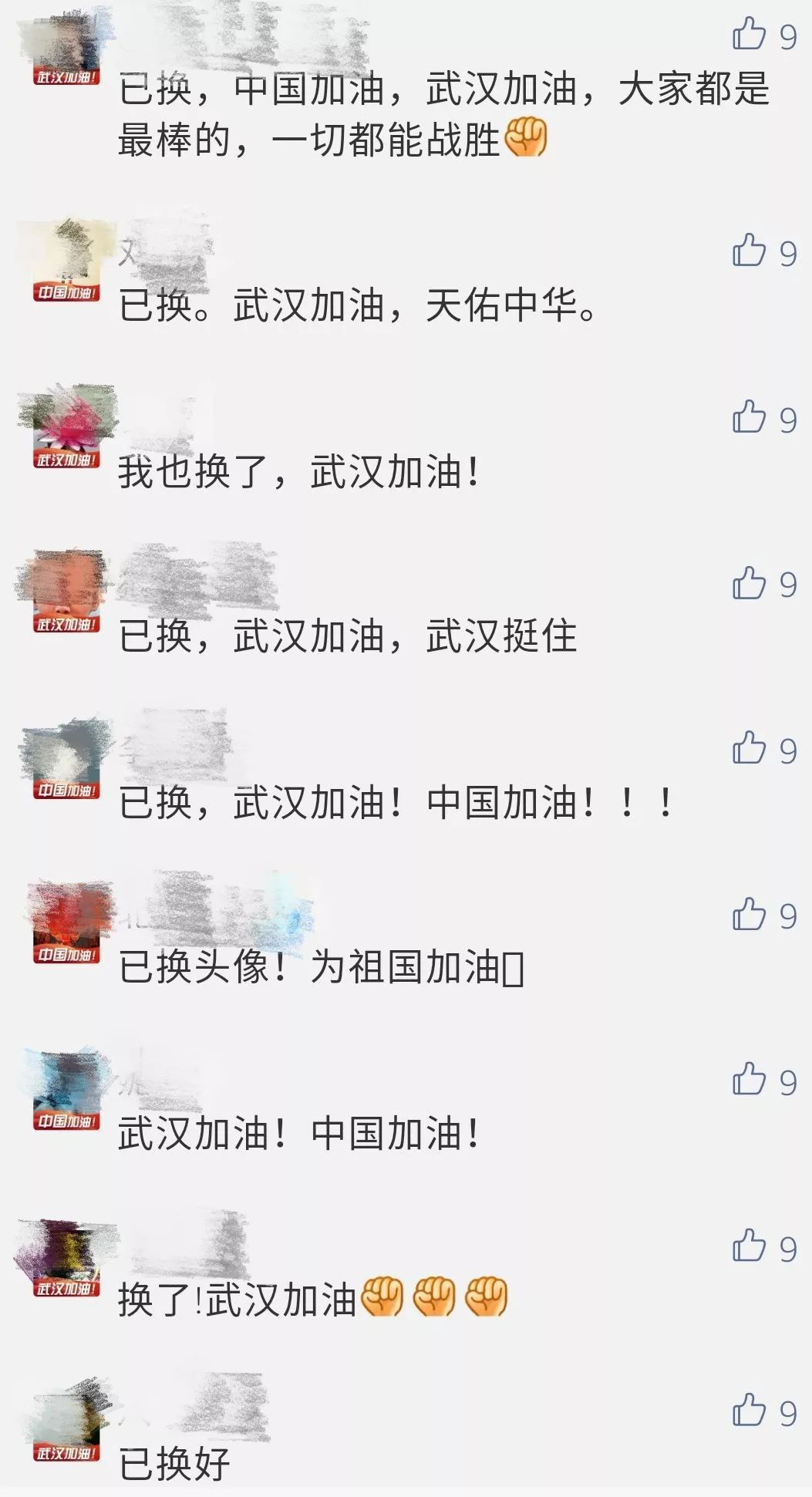Image resolution: width=812 pixels, height=1497 pixels.
Task: Like the comment ending with 一切都能战胜
Action: point(748,34)
